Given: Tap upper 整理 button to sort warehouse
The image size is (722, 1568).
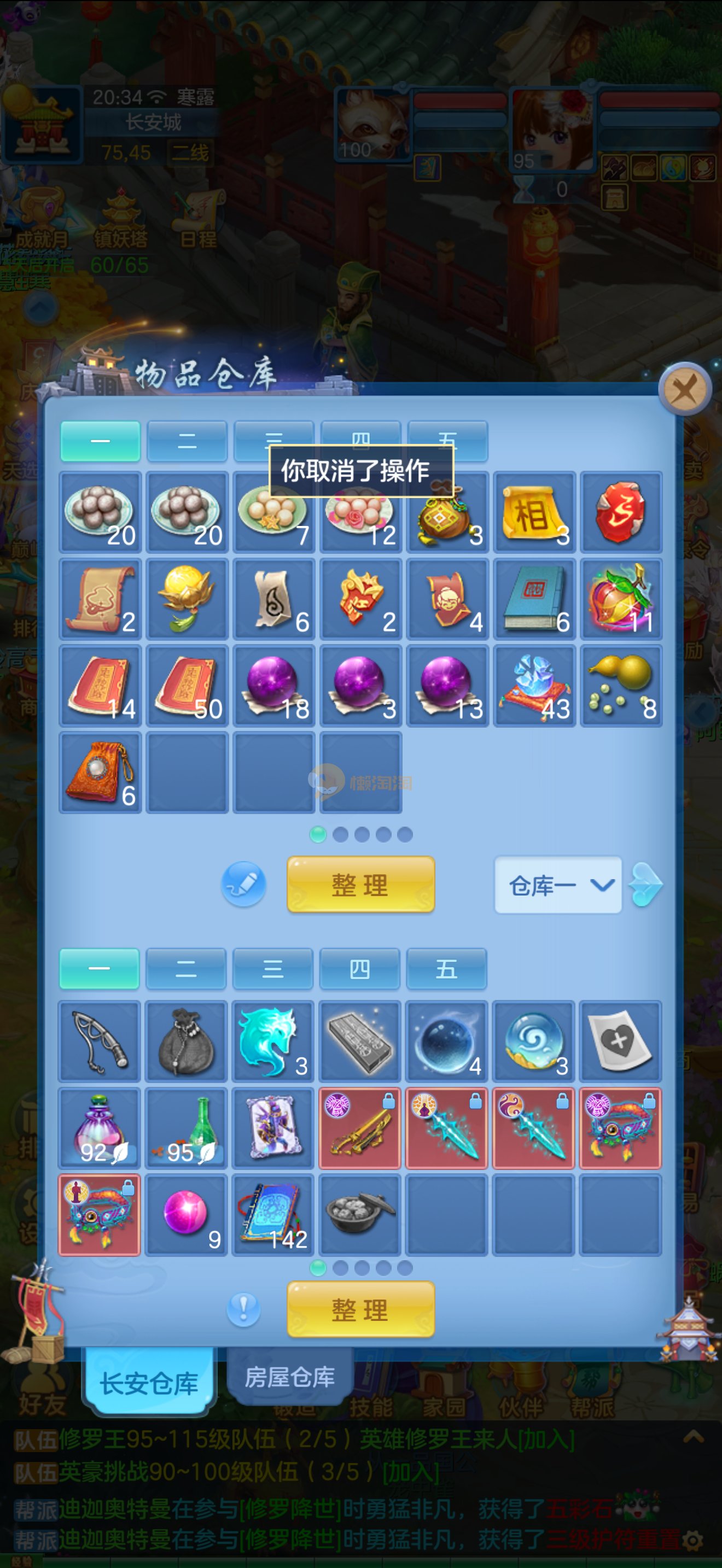Looking at the screenshot, I should tap(360, 885).
